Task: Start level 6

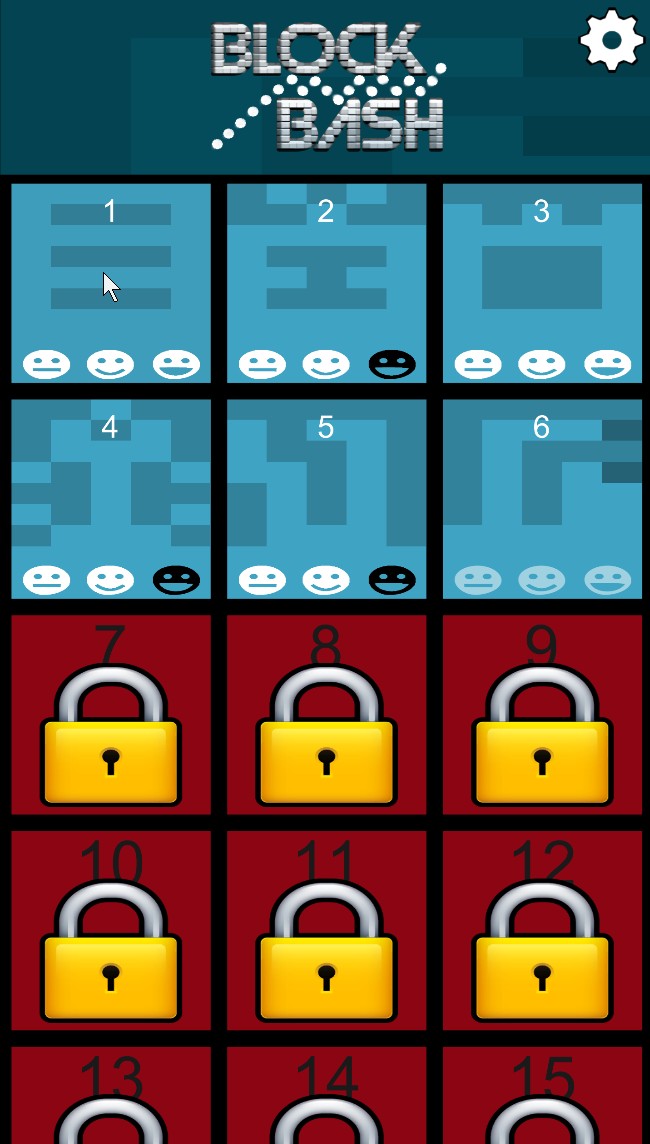Action: 542,499
